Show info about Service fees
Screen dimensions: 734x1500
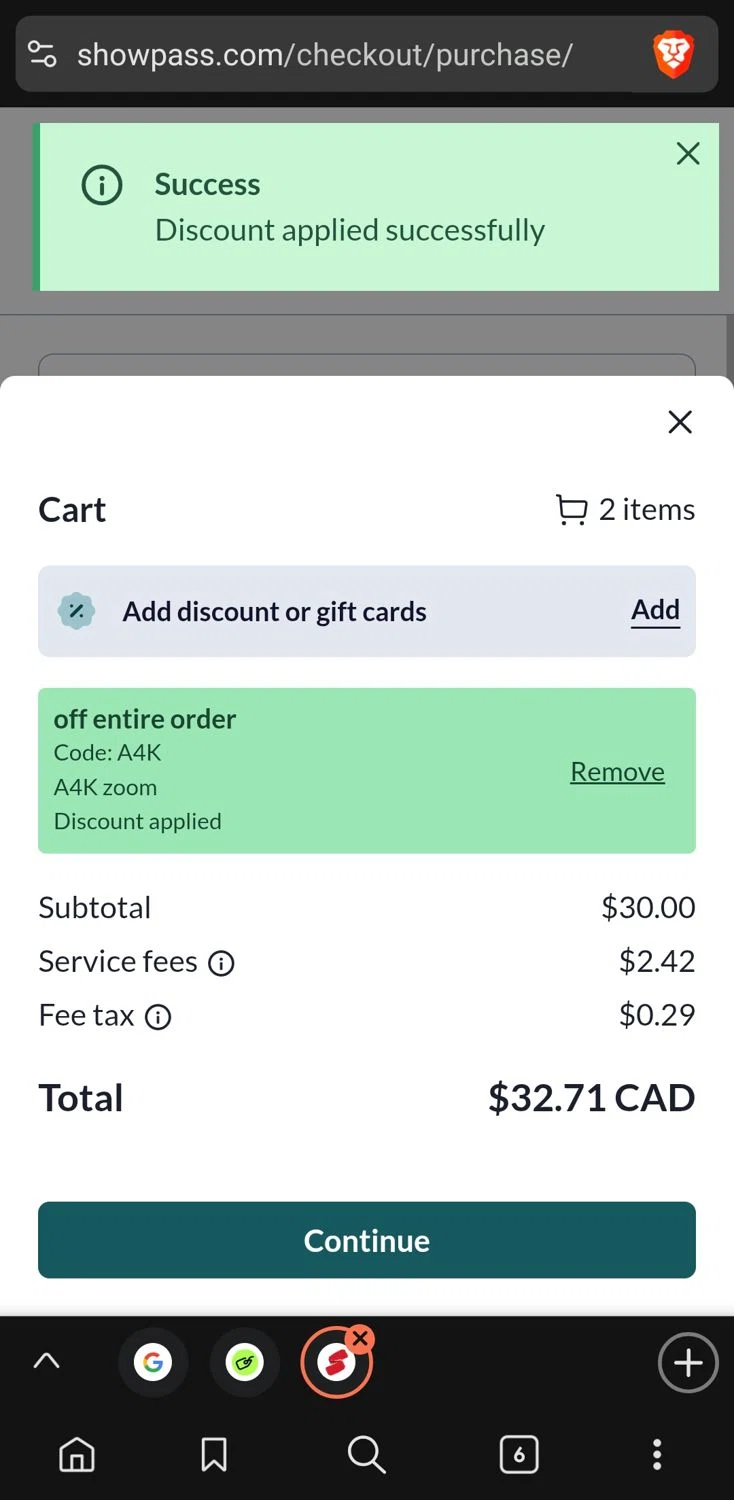(221, 963)
